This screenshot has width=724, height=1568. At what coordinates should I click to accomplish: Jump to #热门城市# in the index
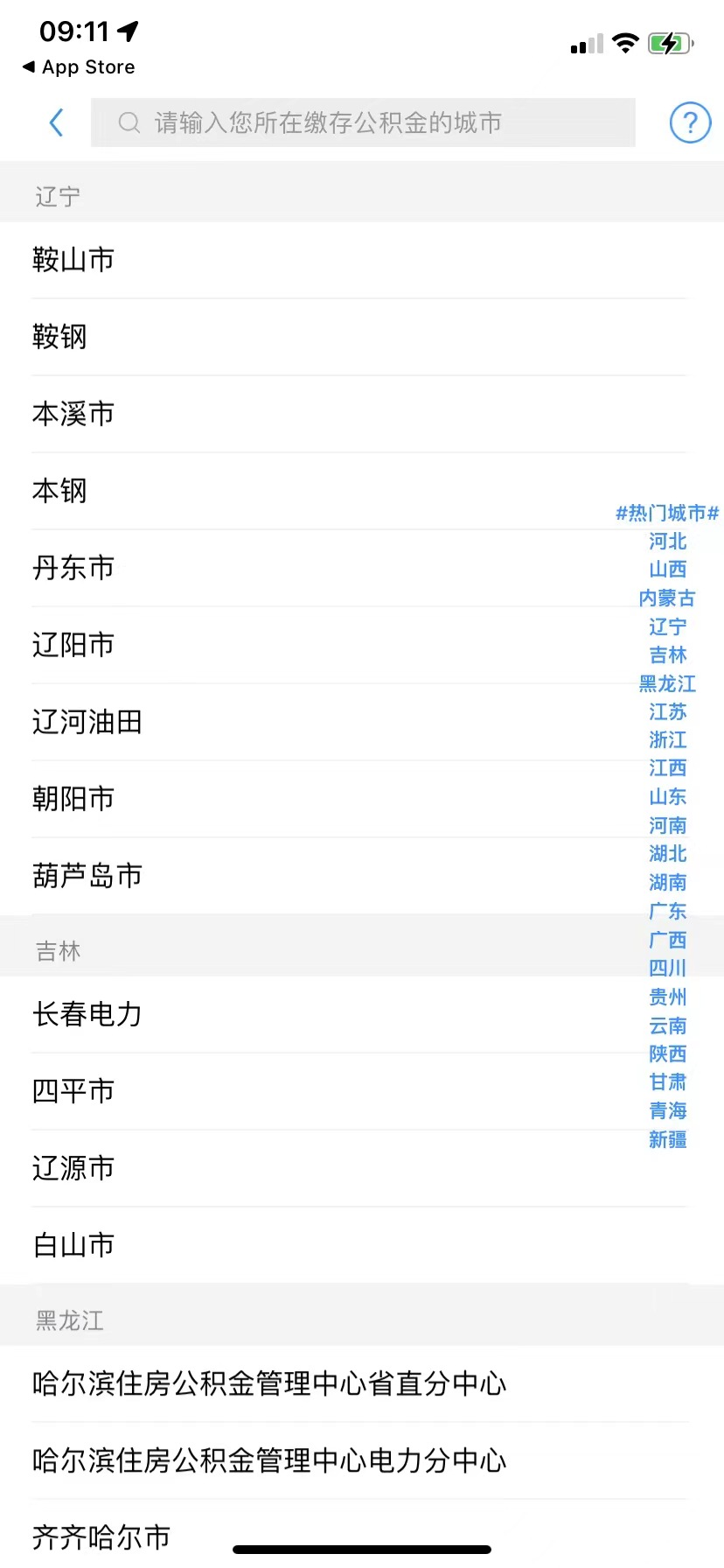point(667,513)
